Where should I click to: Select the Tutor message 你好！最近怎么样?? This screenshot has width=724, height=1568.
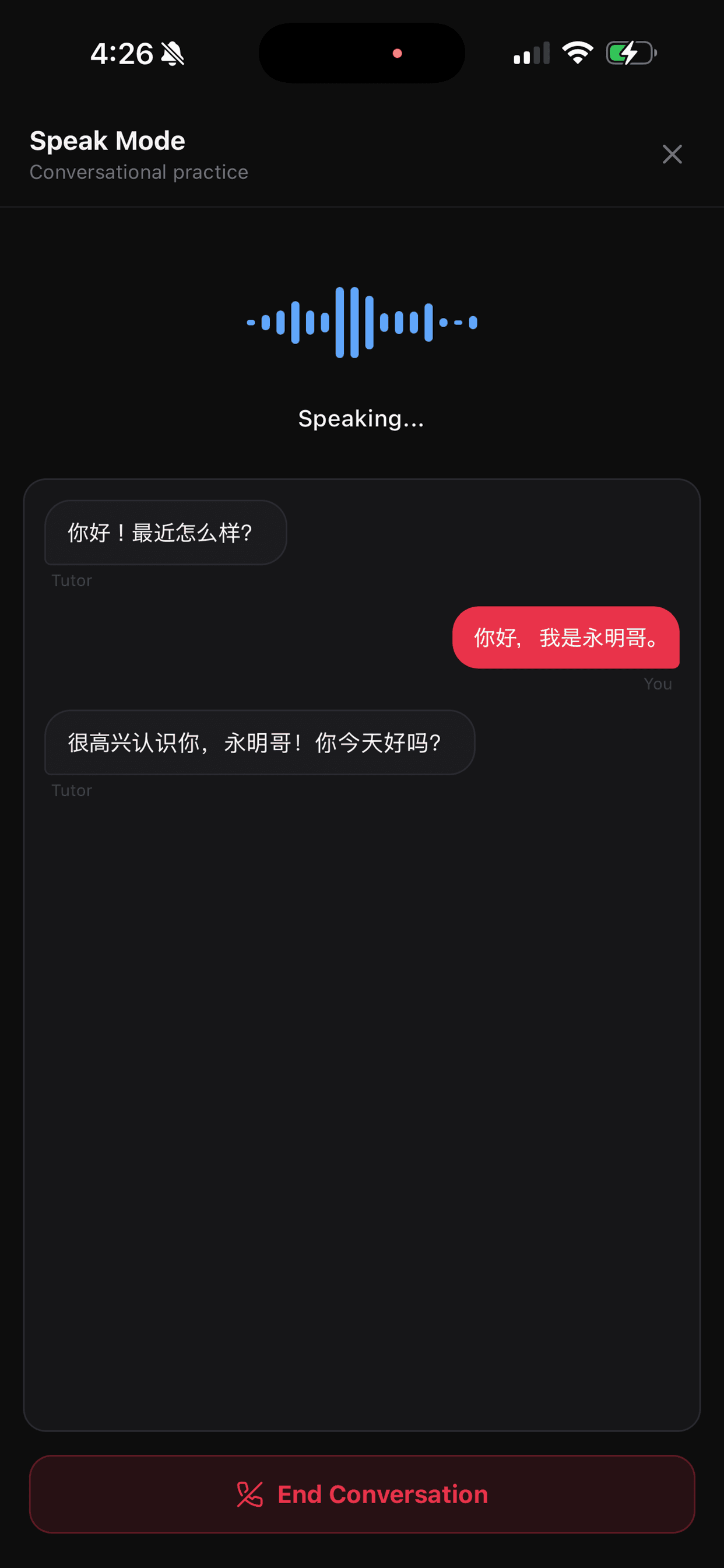click(164, 532)
